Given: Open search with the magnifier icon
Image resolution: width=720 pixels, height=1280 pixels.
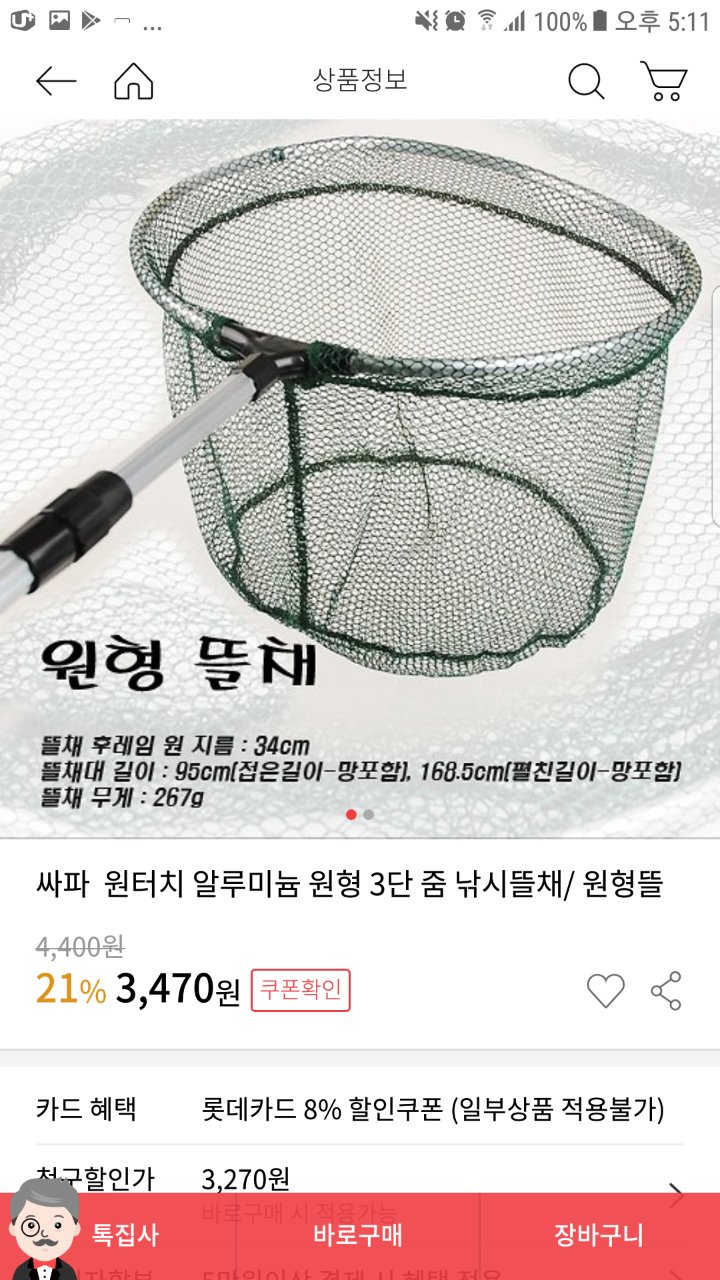Looking at the screenshot, I should tap(586, 81).
